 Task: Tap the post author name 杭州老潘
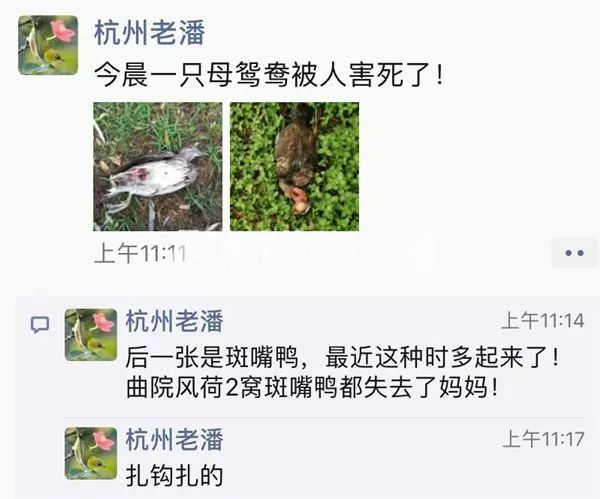(149, 33)
